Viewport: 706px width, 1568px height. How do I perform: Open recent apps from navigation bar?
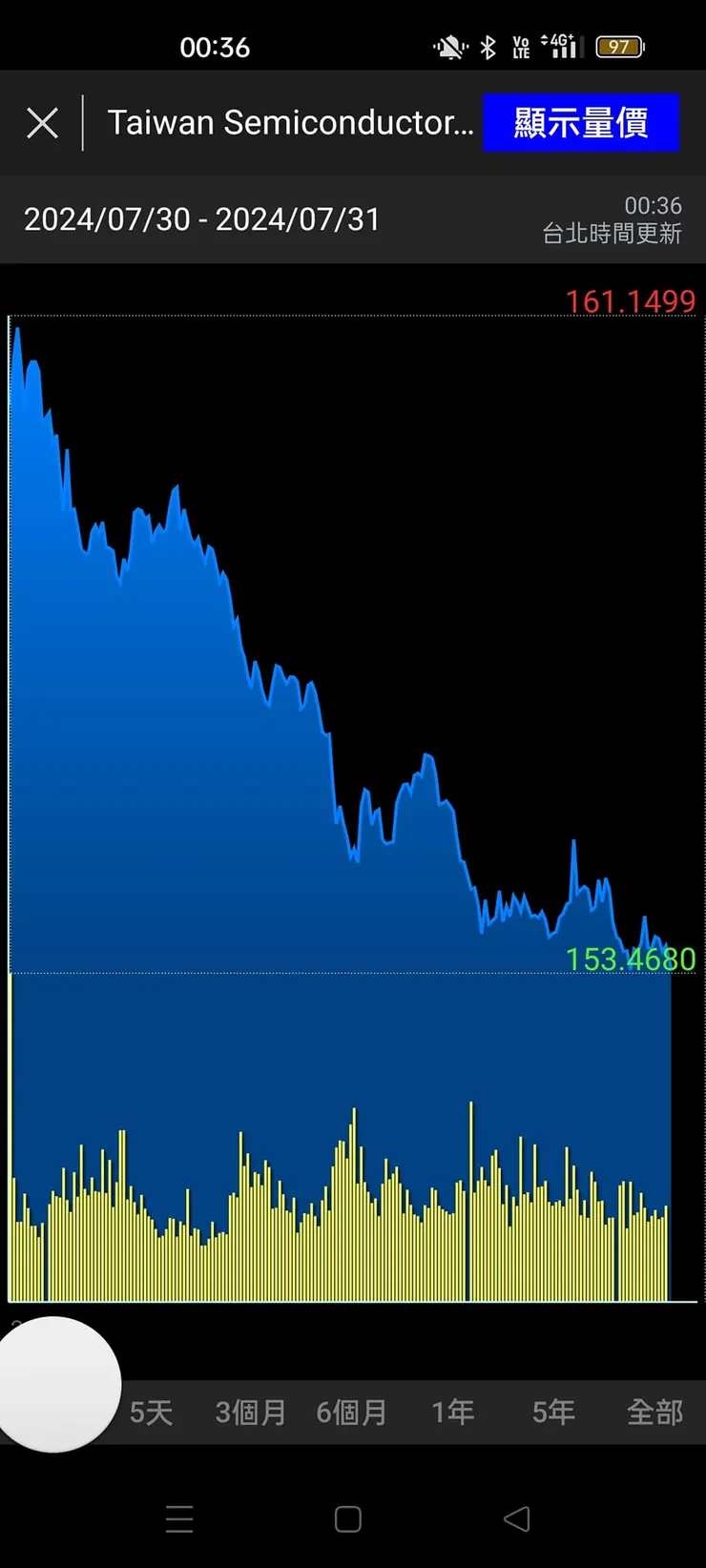pos(179,1519)
